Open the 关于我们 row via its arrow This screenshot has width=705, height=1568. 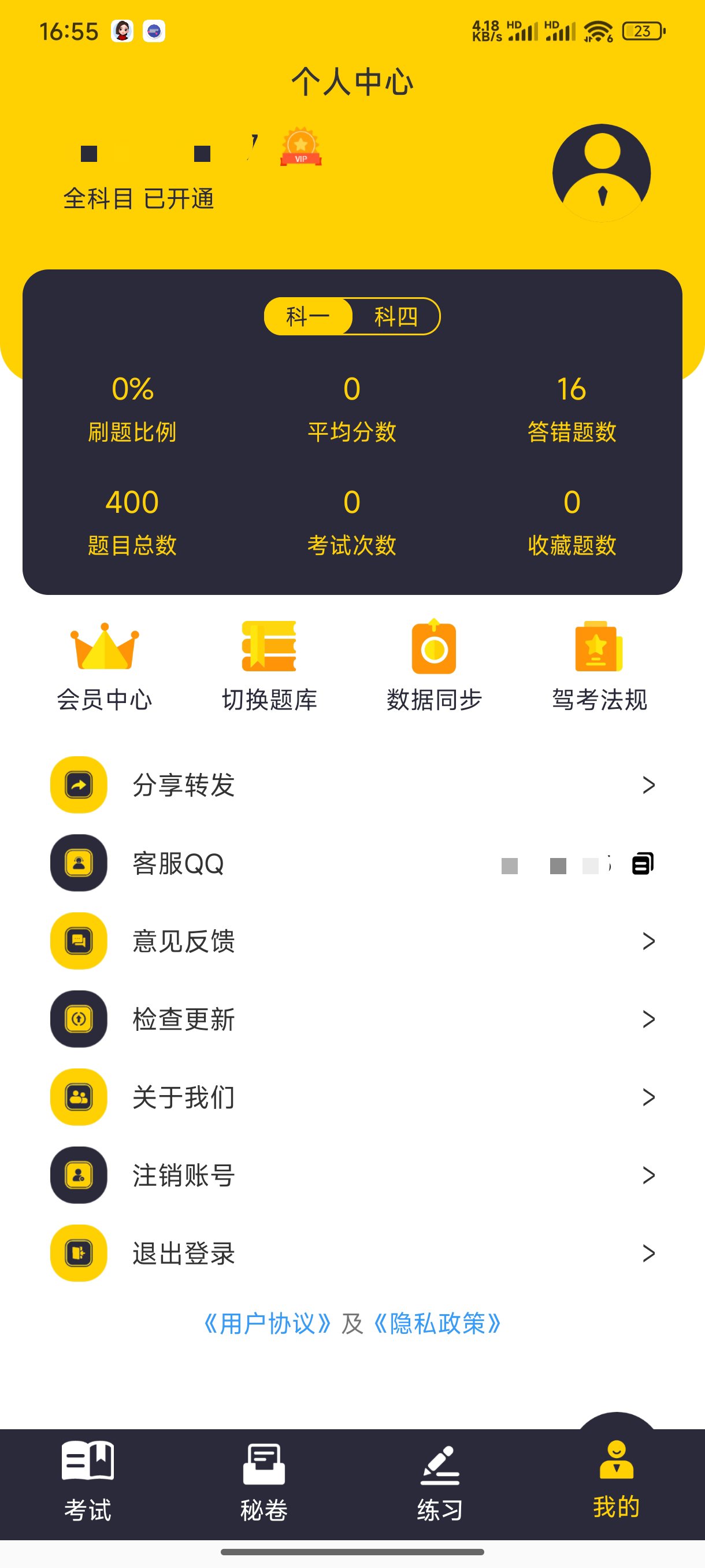pos(648,1097)
